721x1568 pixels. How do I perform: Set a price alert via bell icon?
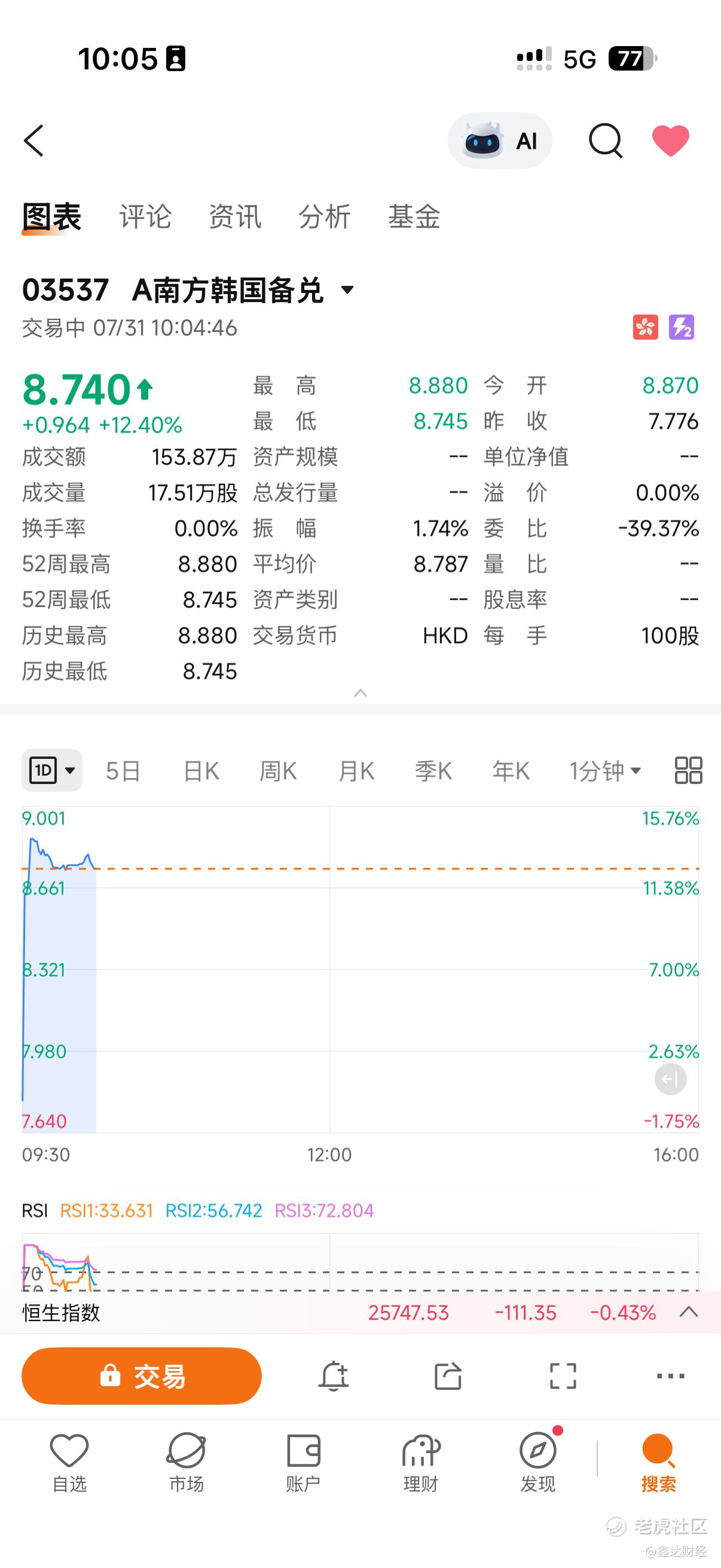tap(334, 1375)
